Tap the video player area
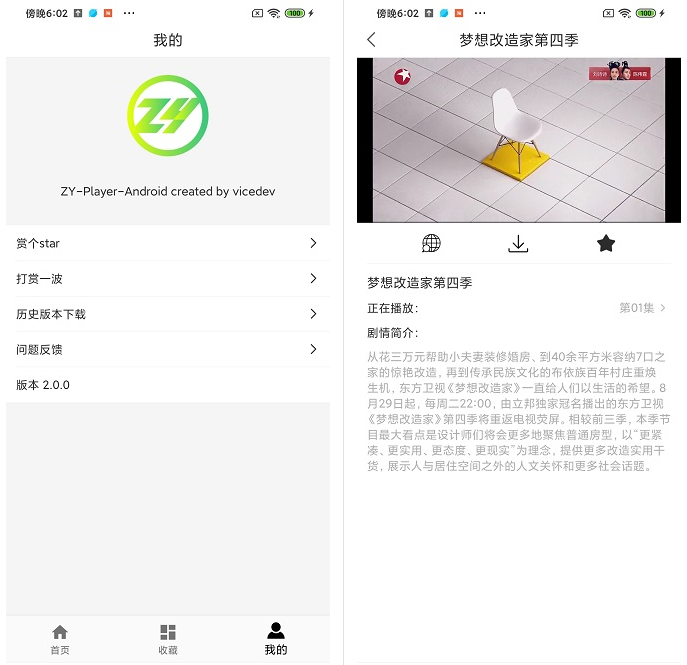The height and width of the screenshot is (665, 687). tap(518, 140)
